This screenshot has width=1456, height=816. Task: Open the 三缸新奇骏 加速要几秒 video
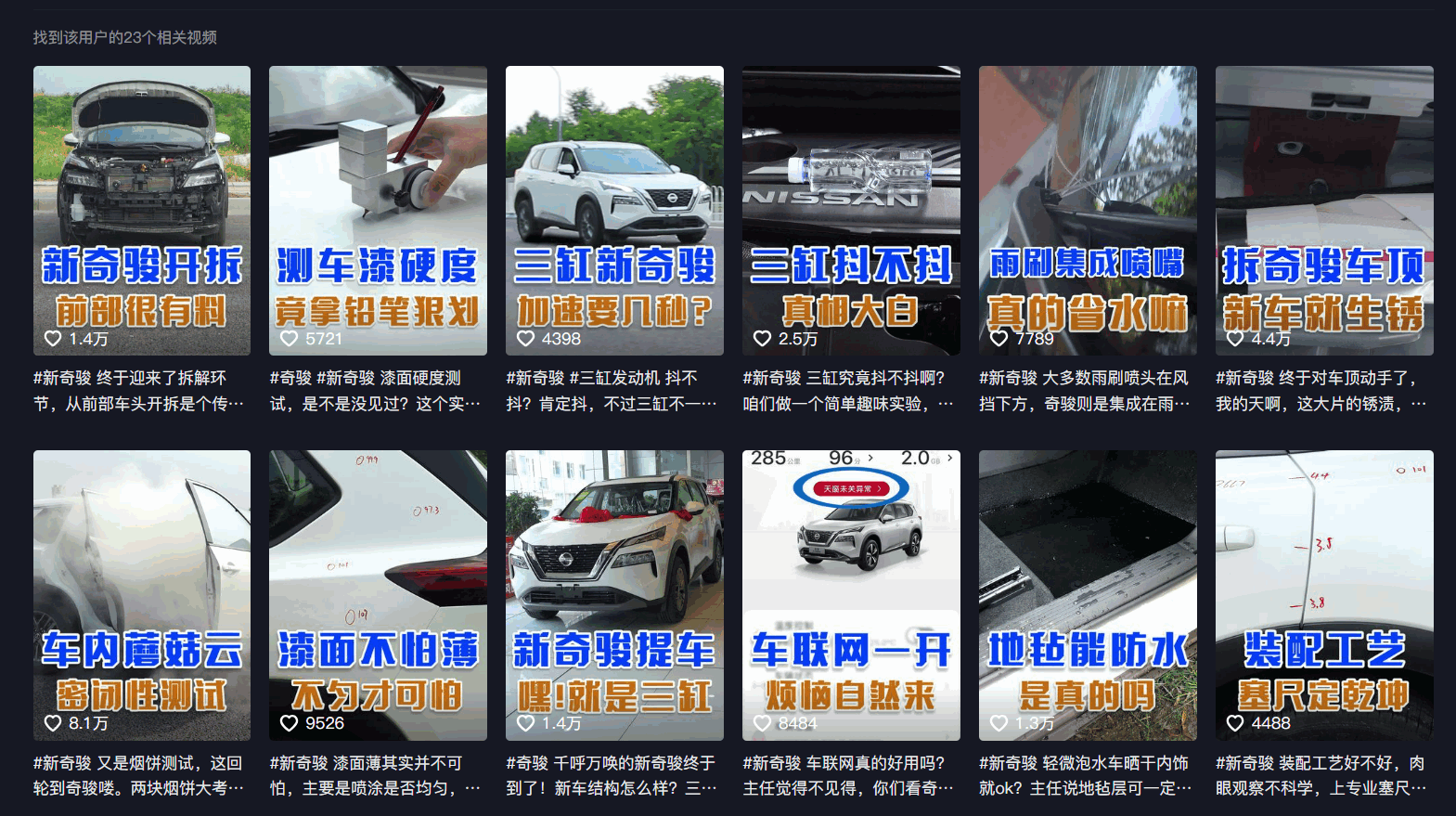614,210
